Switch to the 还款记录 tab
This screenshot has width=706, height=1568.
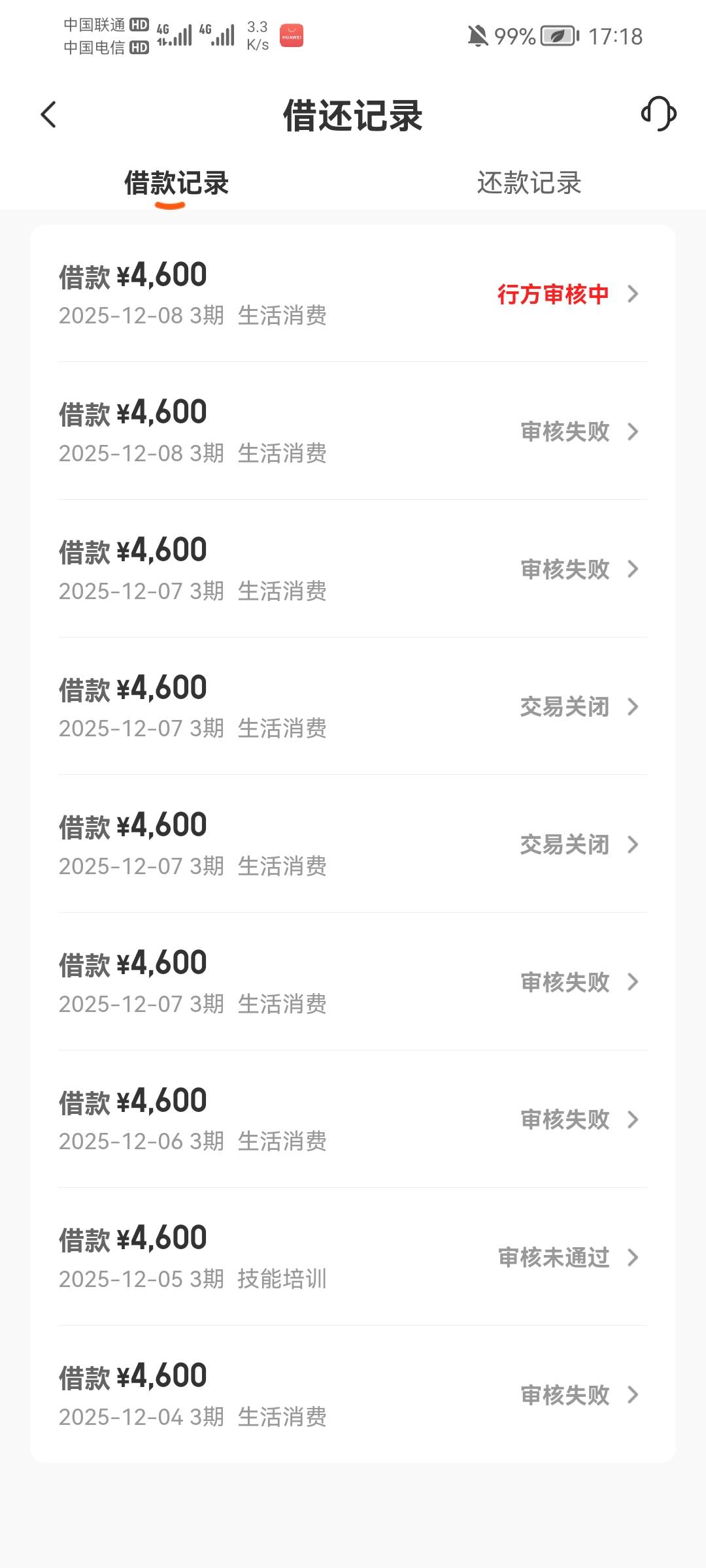pyautogui.click(x=529, y=184)
